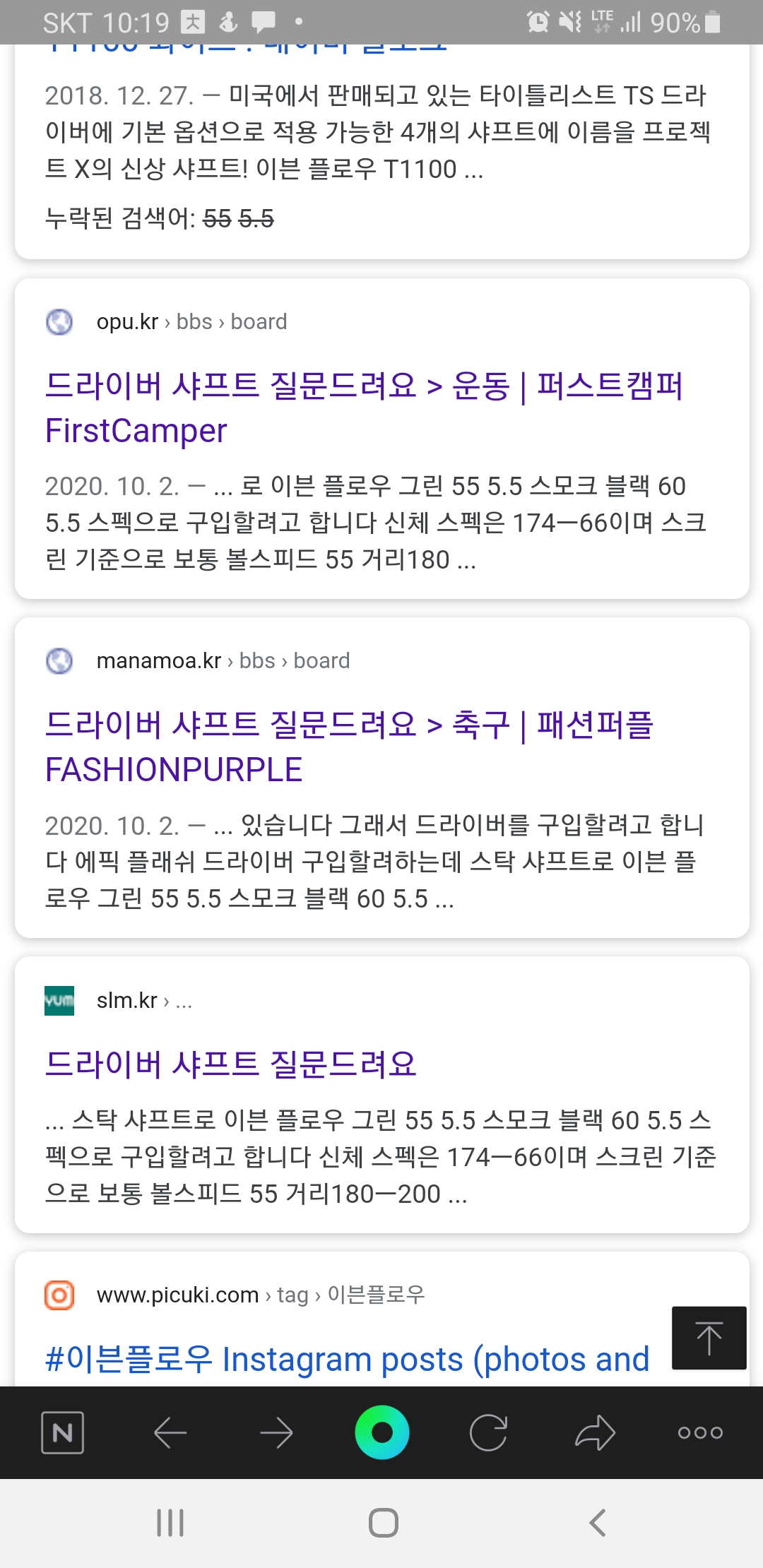Open the FirstCamper 드라이버 샤프트 질문드려요 result
This screenshot has height=1568, width=763.
364,408
